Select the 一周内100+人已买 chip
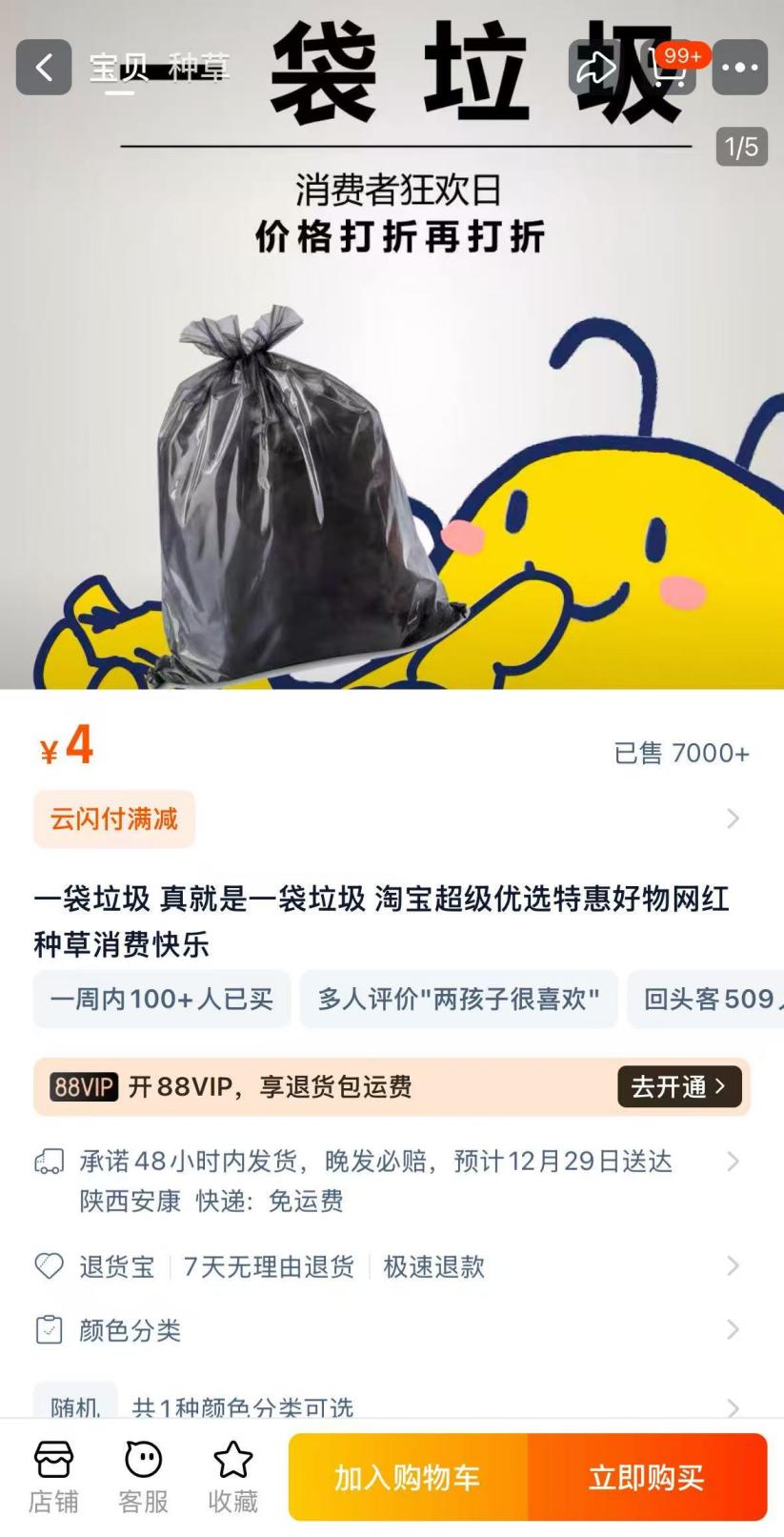Screen dimensions: 784x1537 162,999
